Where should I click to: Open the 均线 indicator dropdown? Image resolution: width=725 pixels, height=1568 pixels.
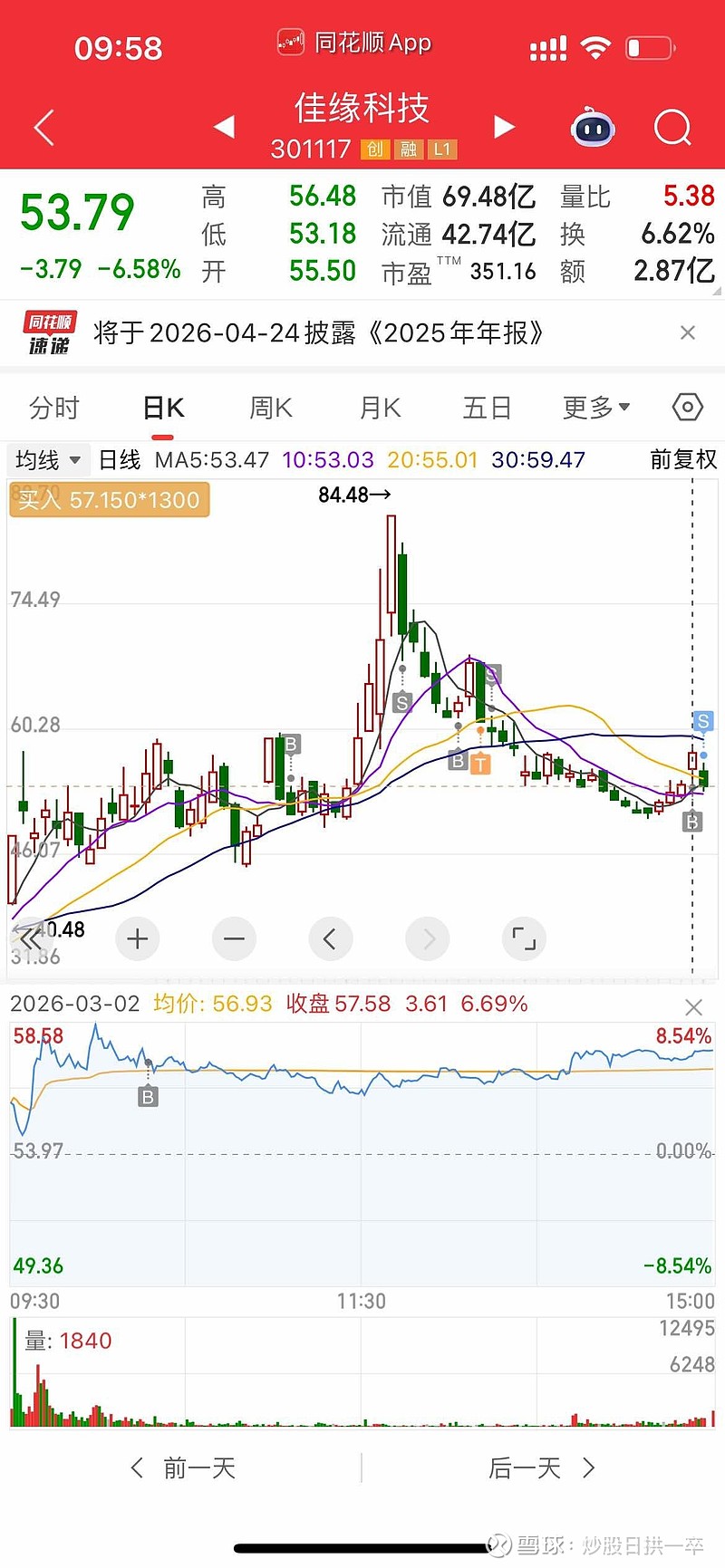point(47,460)
